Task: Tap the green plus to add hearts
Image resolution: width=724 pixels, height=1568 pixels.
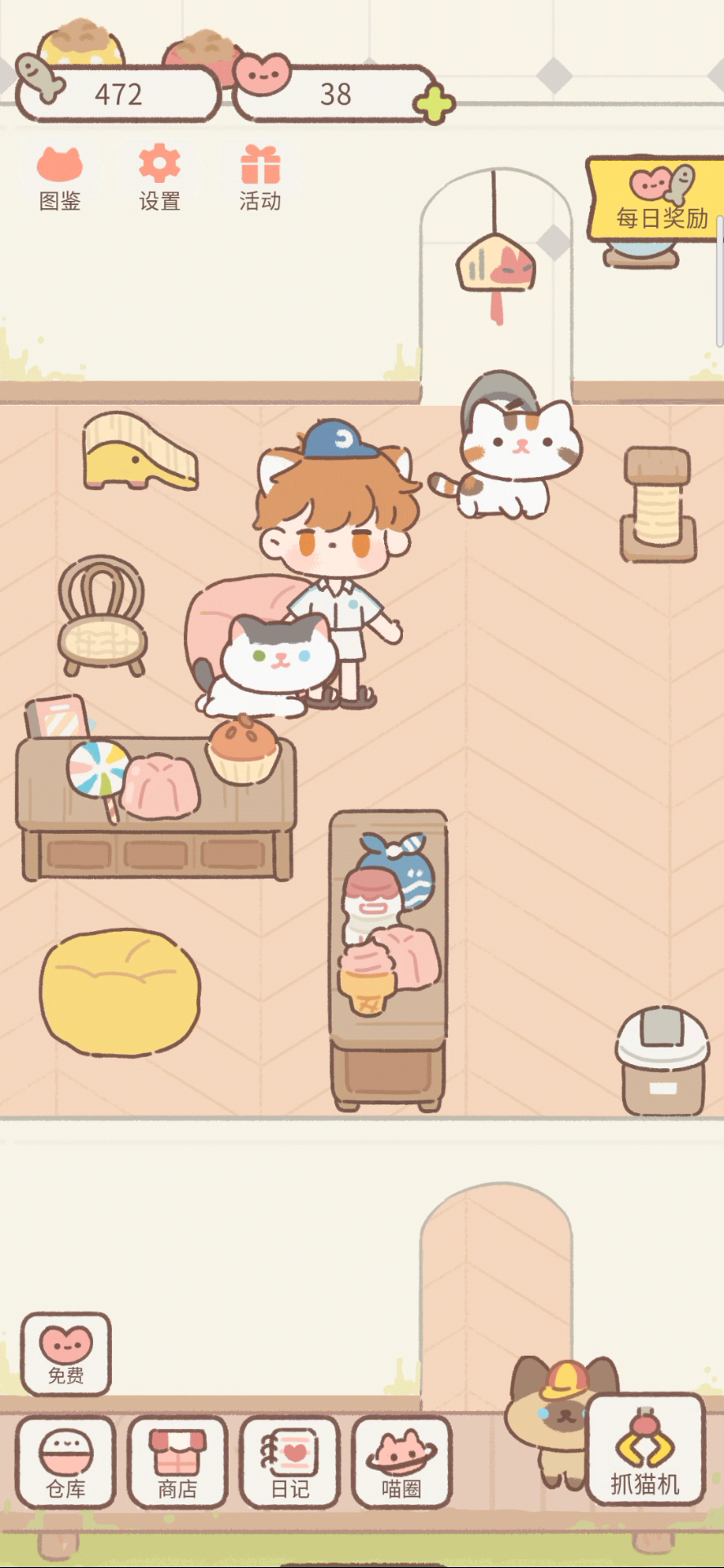Action: (x=434, y=105)
